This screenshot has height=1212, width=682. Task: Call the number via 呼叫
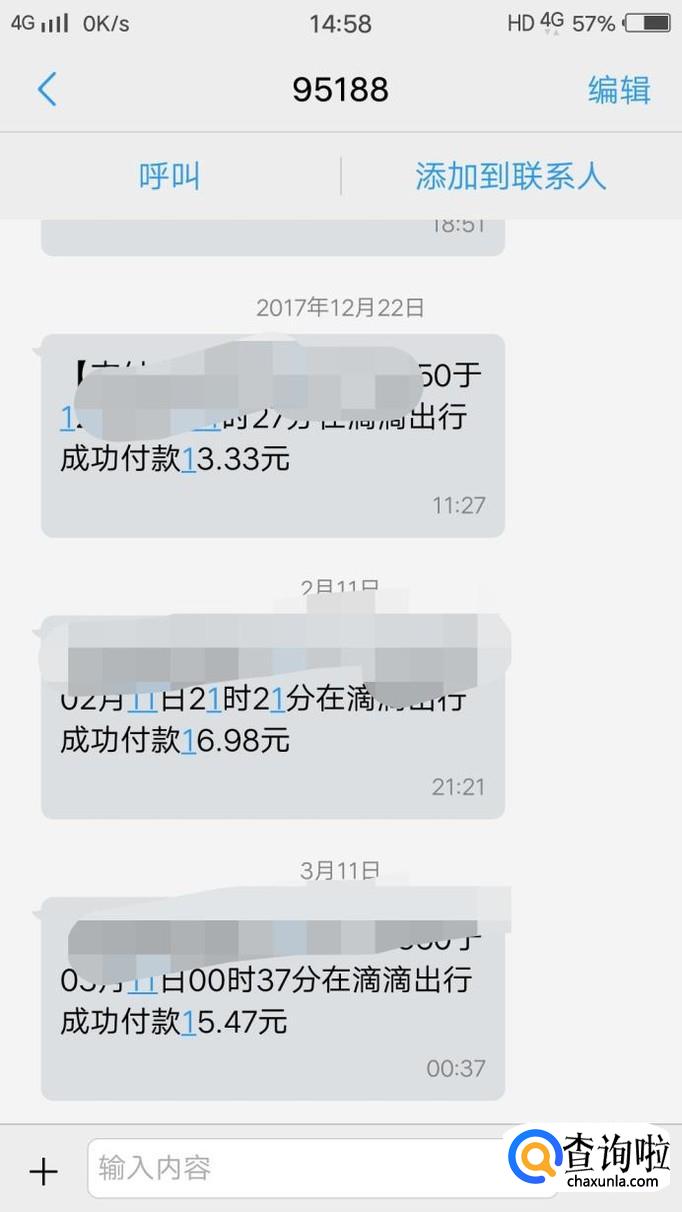pyautogui.click(x=170, y=177)
